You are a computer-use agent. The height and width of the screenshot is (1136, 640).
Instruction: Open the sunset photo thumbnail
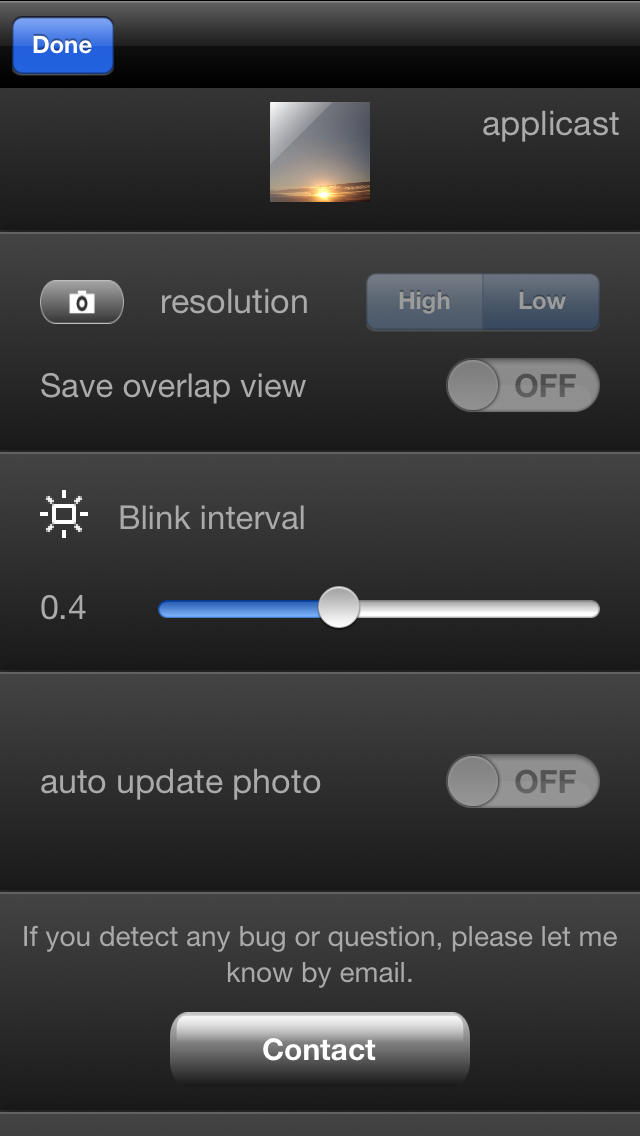coord(320,151)
